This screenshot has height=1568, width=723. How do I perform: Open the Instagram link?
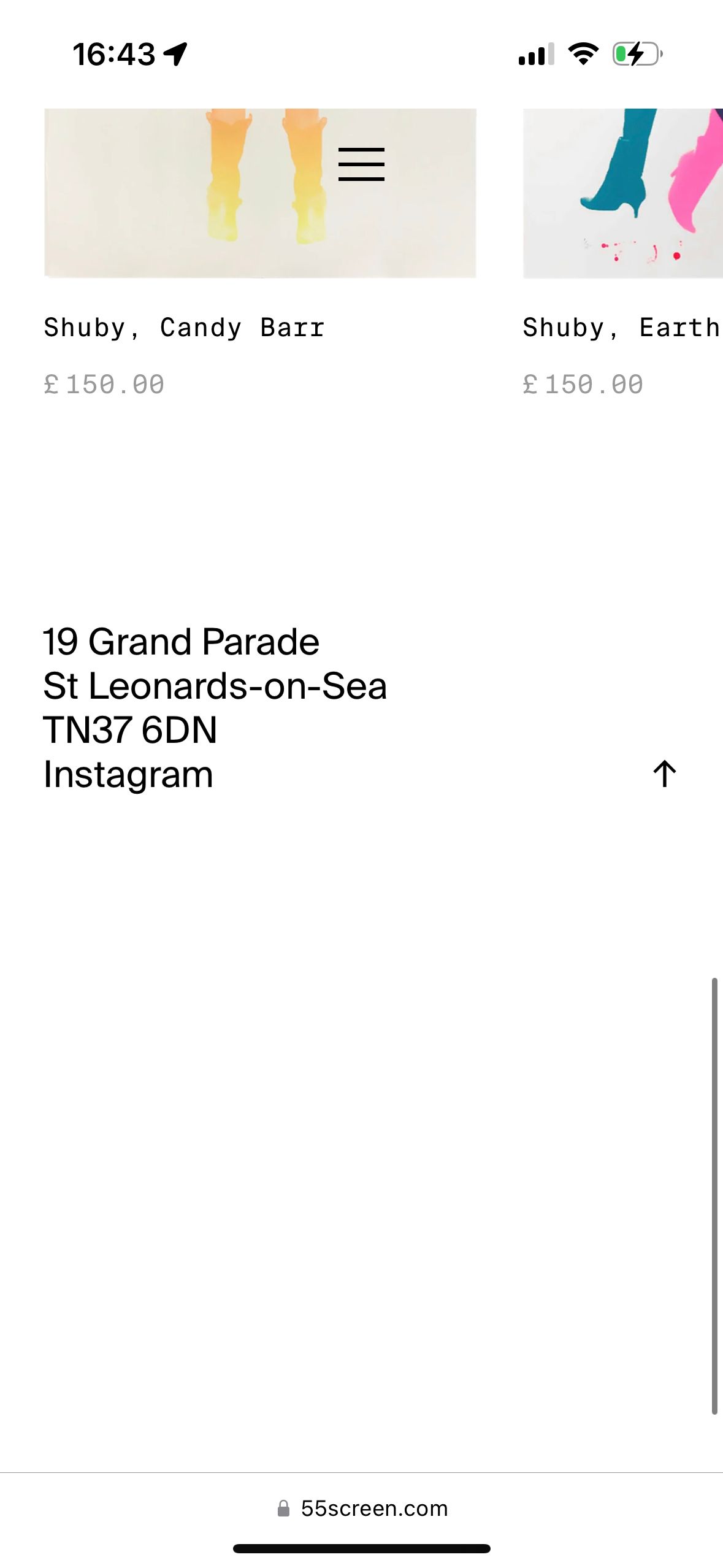[x=128, y=775]
